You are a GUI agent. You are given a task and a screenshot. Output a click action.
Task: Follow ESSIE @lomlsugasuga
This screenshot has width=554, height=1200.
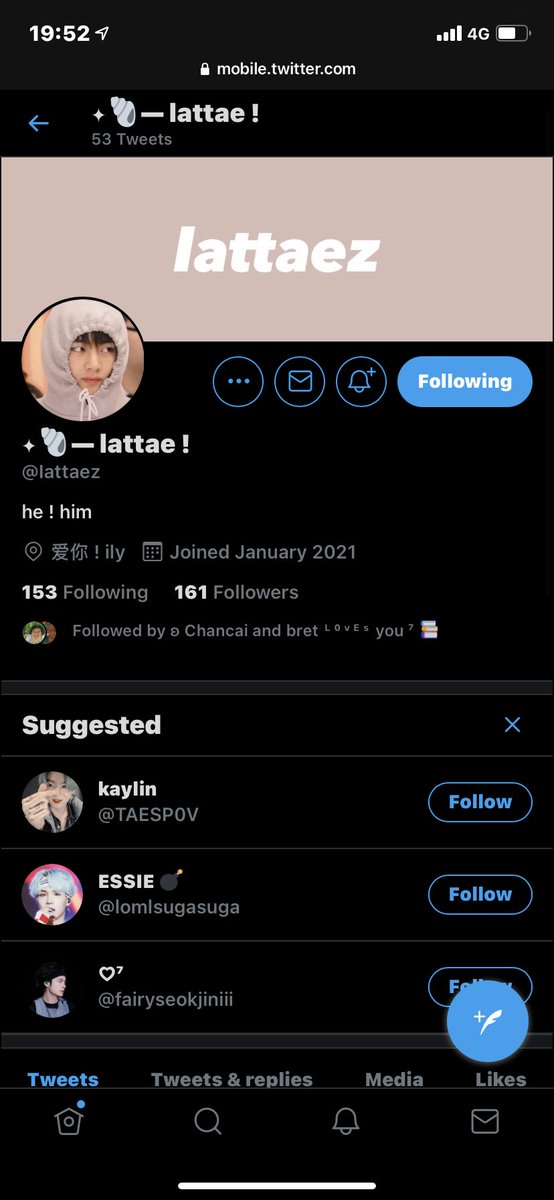coord(480,894)
